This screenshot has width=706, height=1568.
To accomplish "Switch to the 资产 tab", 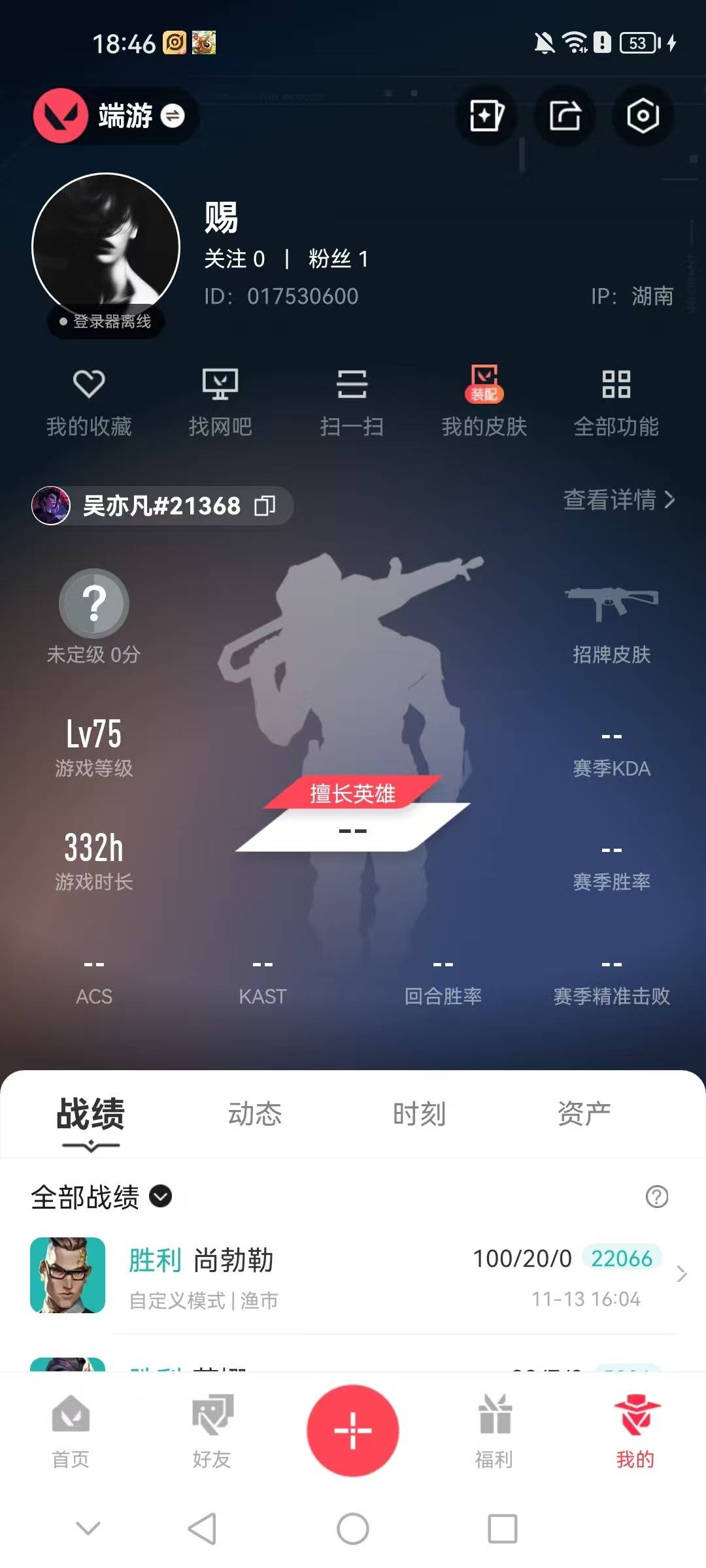I will click(x=584, y=1113).
